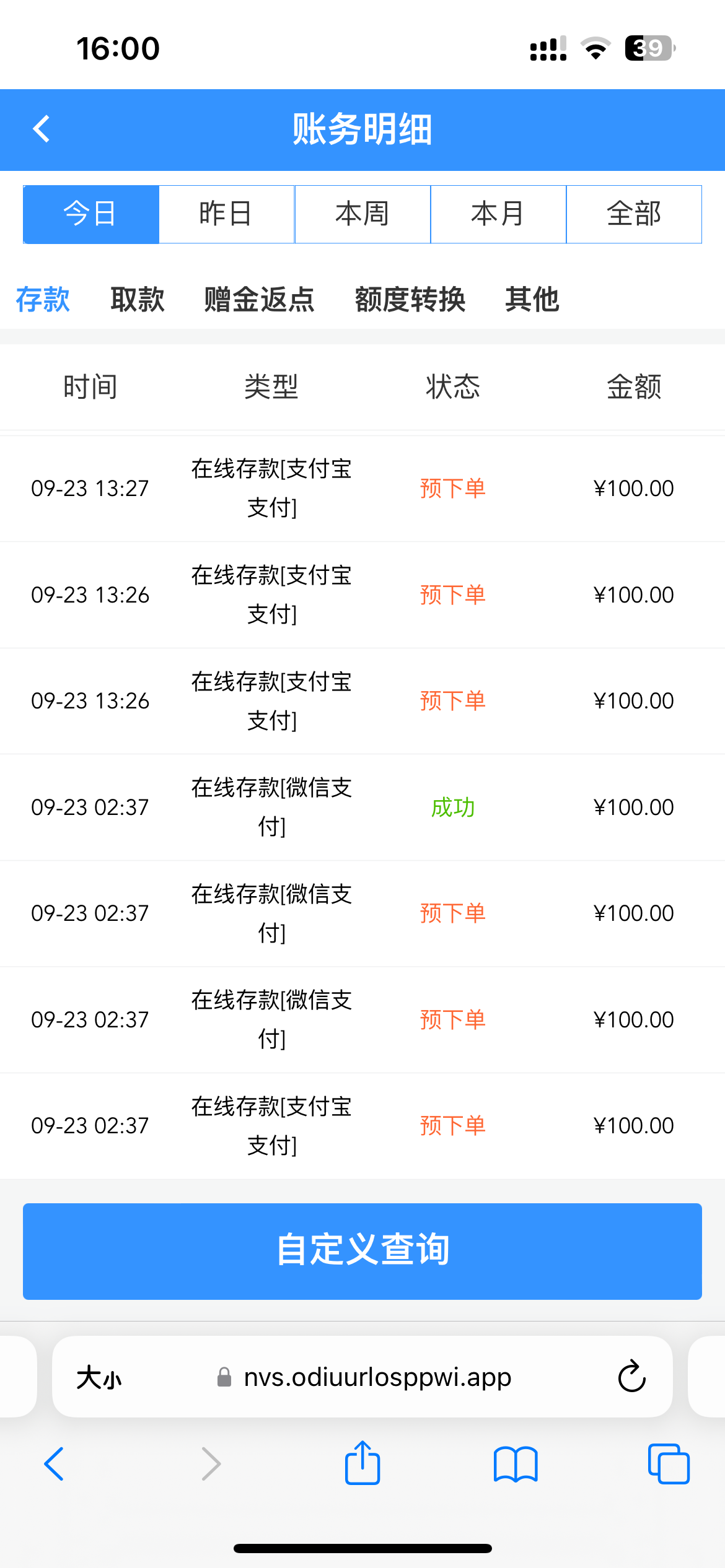Enable the 全部 time range filter
This screenshot has height=1568, width=725.
634,214
